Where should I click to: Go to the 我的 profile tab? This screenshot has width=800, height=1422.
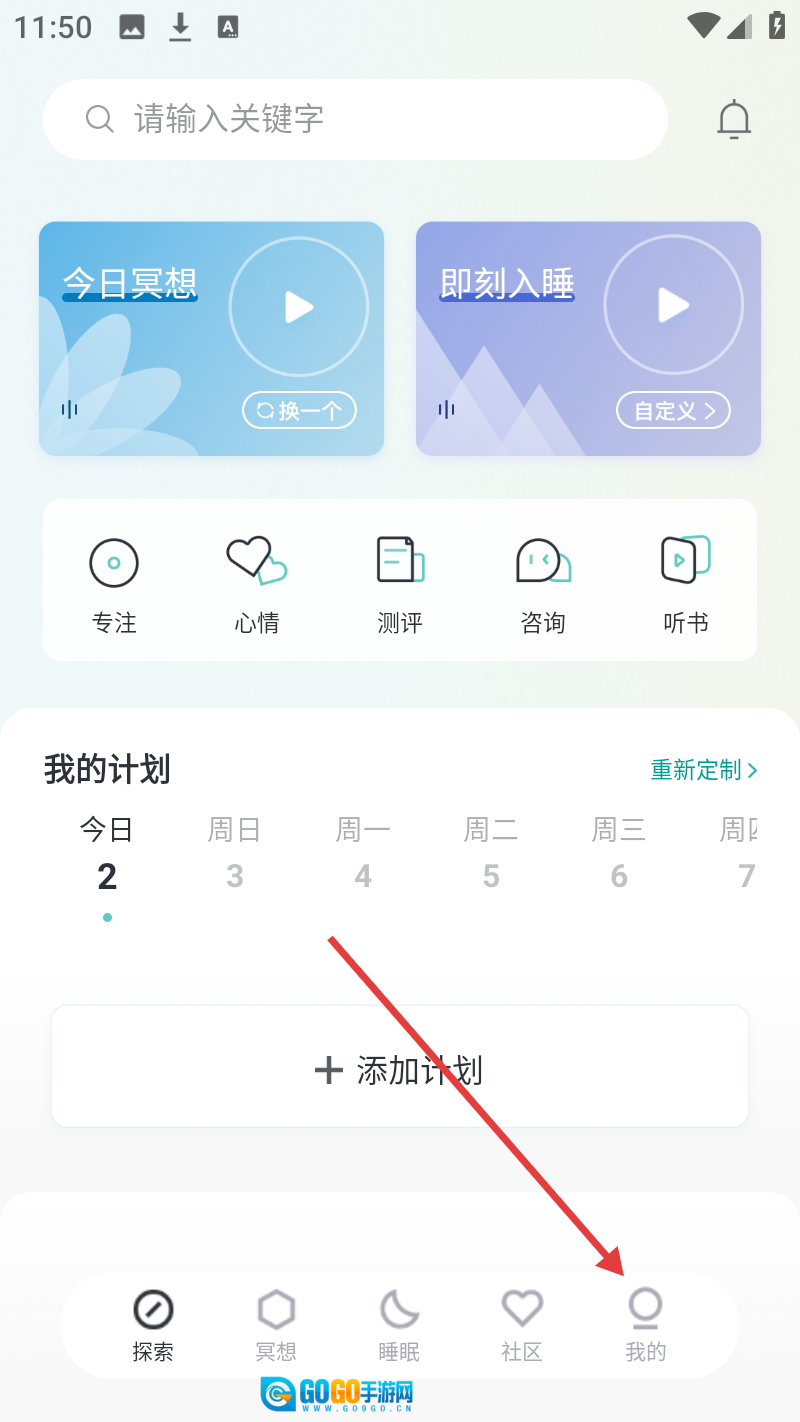(645, 1325)
